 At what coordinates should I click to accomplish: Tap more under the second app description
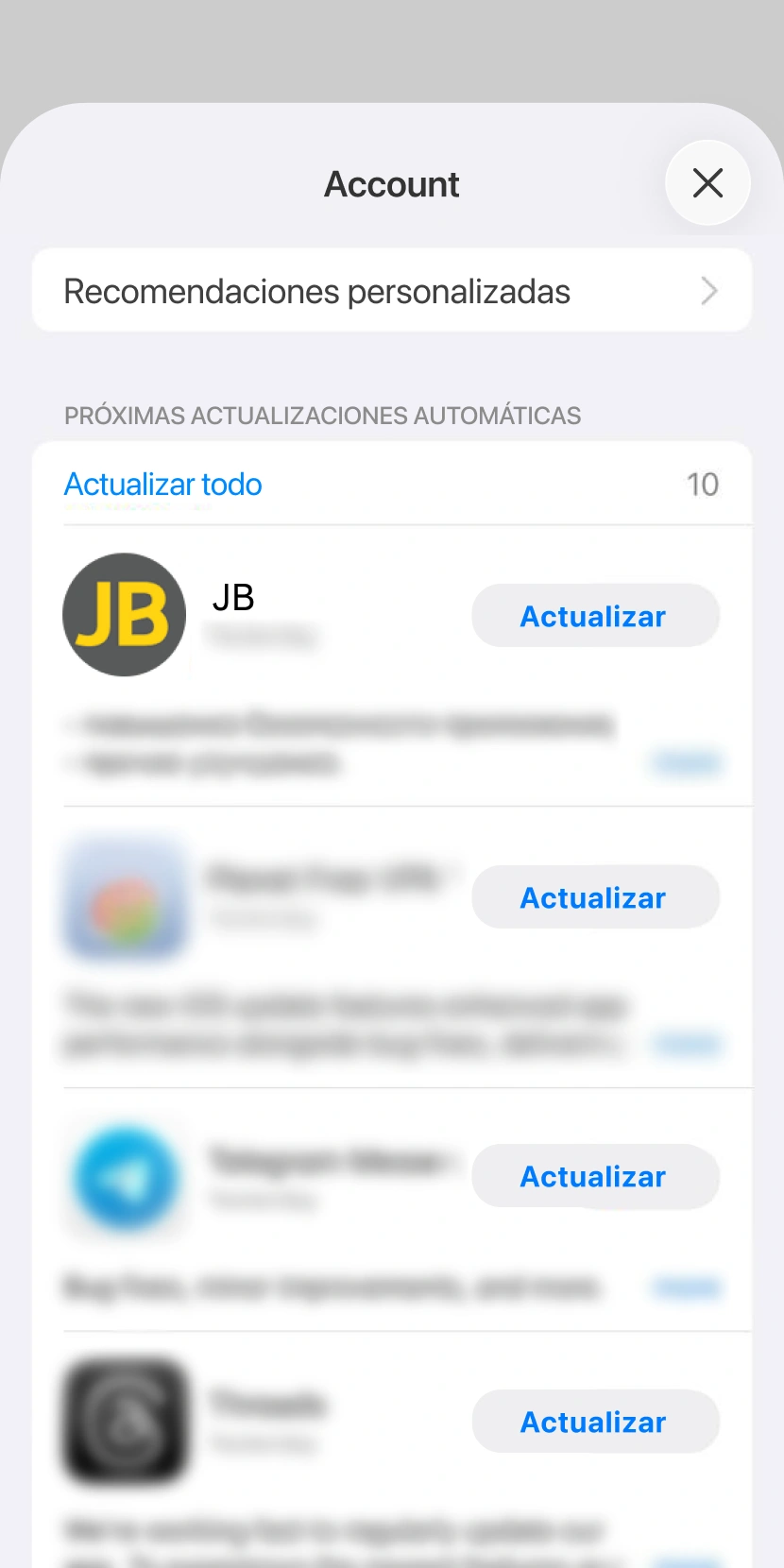coord(687,1043)
